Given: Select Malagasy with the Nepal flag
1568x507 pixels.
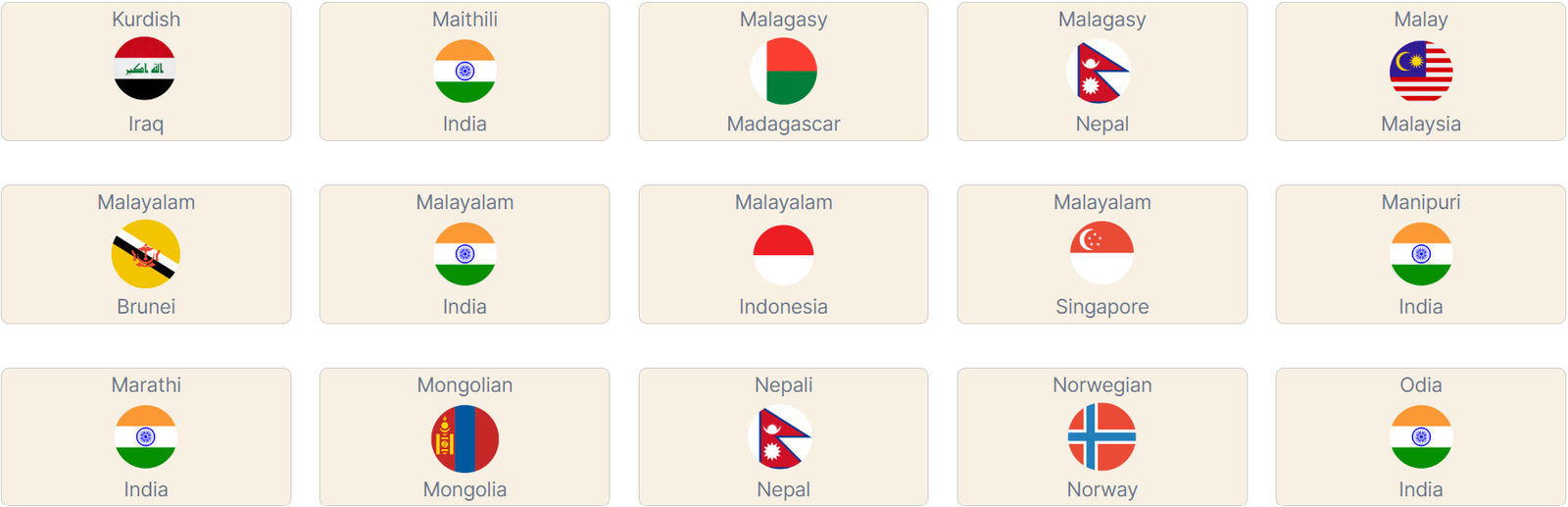Looking at the screenshot, I should point(1102,71).
